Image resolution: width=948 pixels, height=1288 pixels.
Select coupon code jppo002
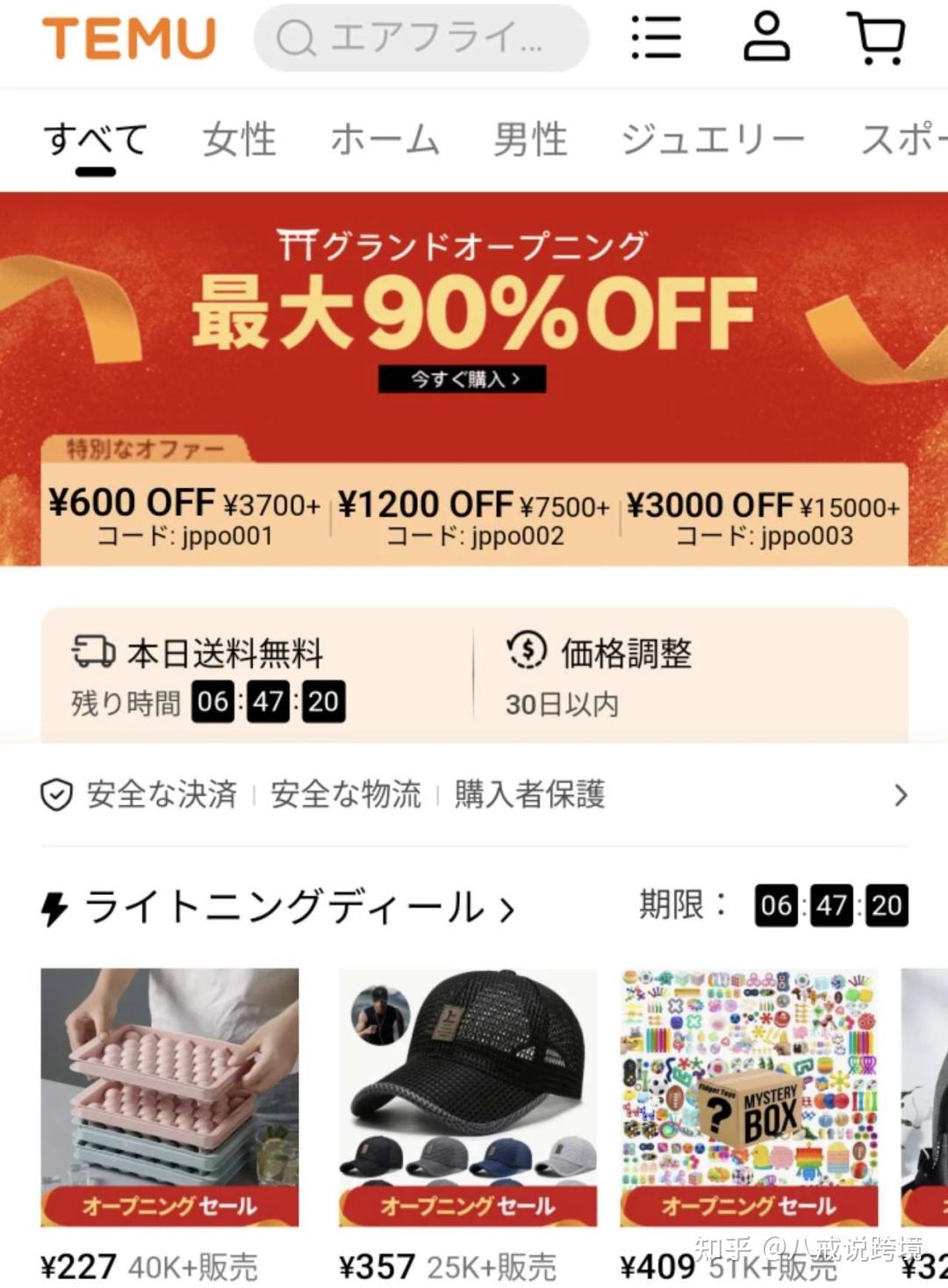click(x=473, y=518)
